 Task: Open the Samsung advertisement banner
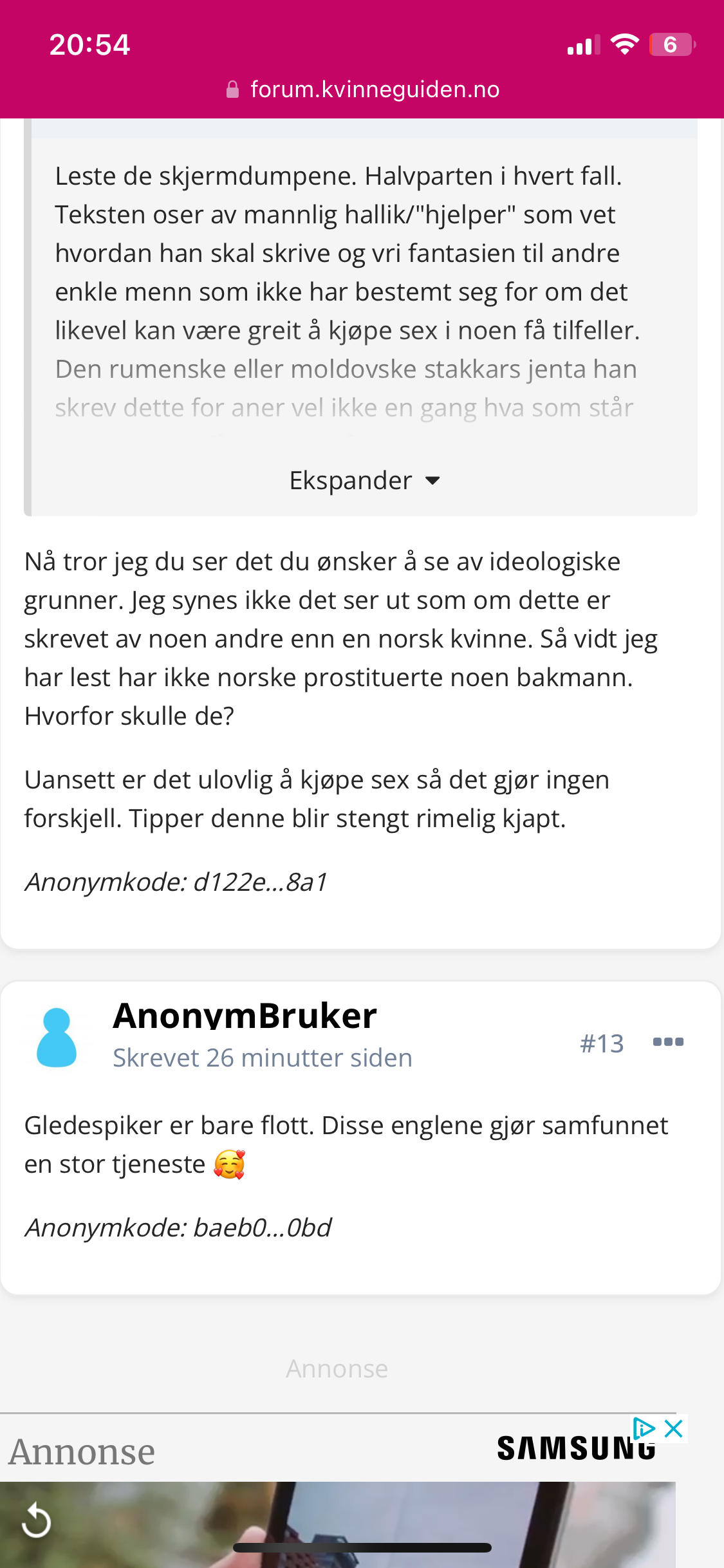click(x=338, y=1491)
